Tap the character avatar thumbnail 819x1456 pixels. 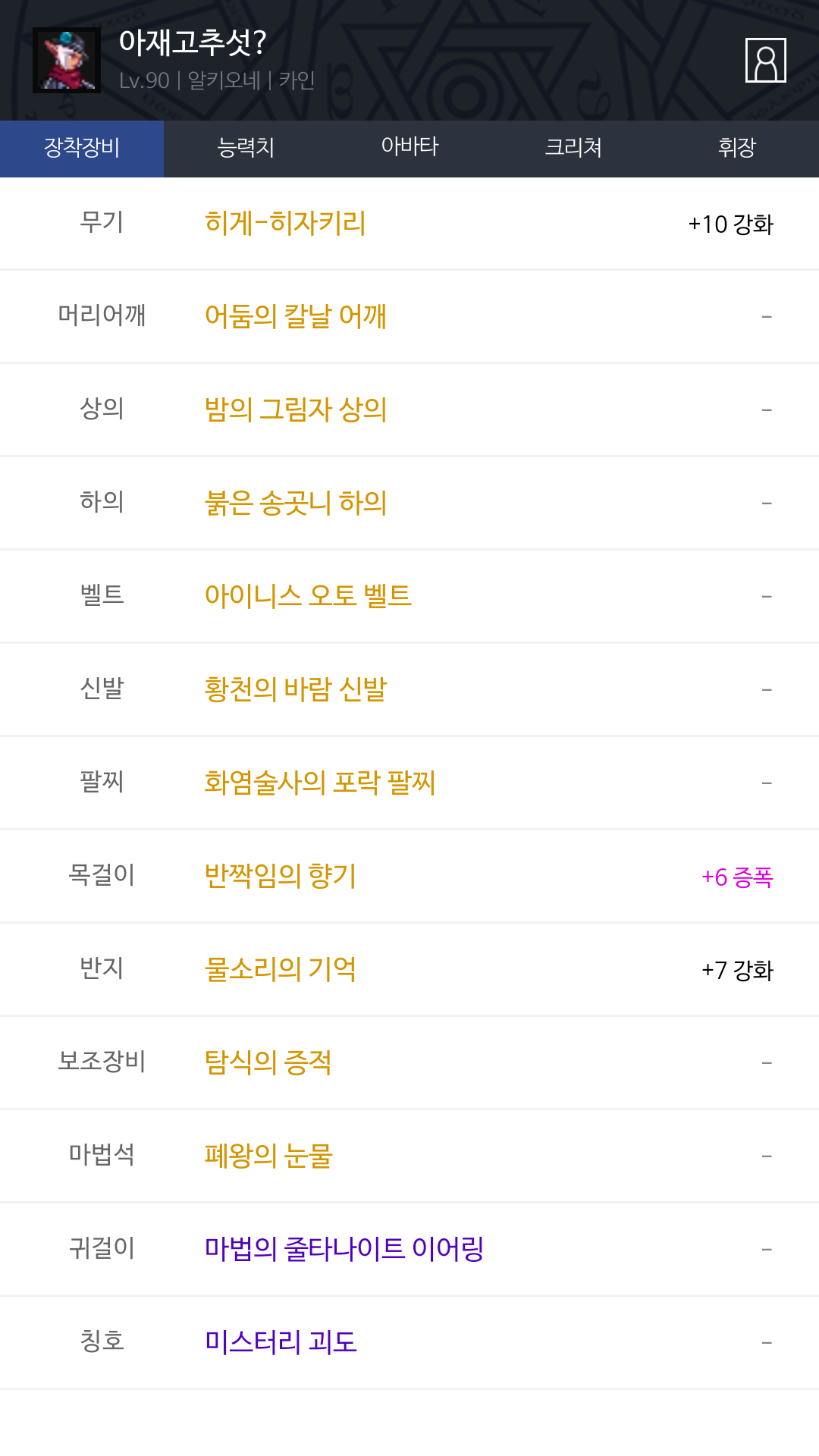(x=67, y=61)
